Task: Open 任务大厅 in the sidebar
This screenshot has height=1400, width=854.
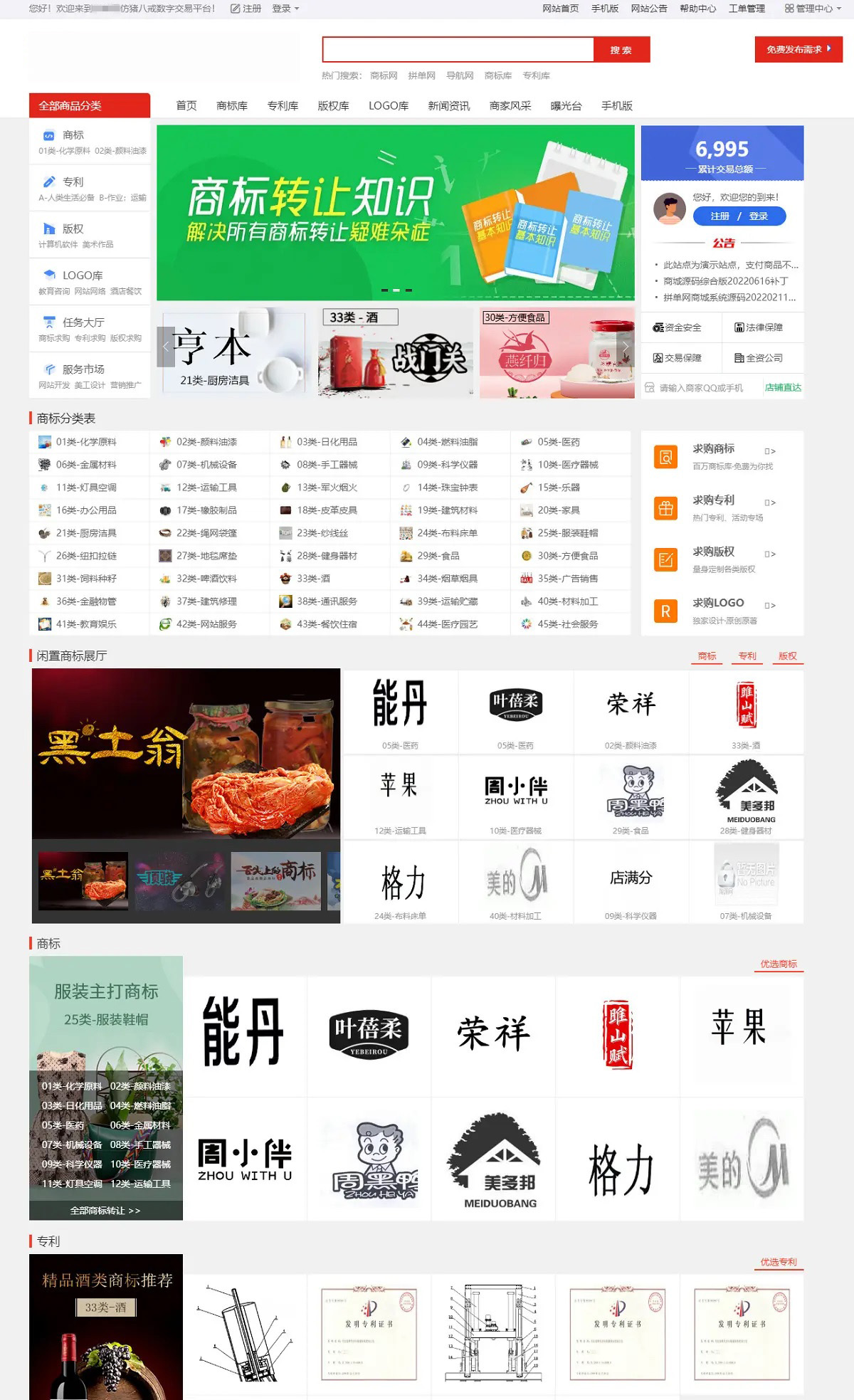Action: pyautogui.click(x=83, y=322)
